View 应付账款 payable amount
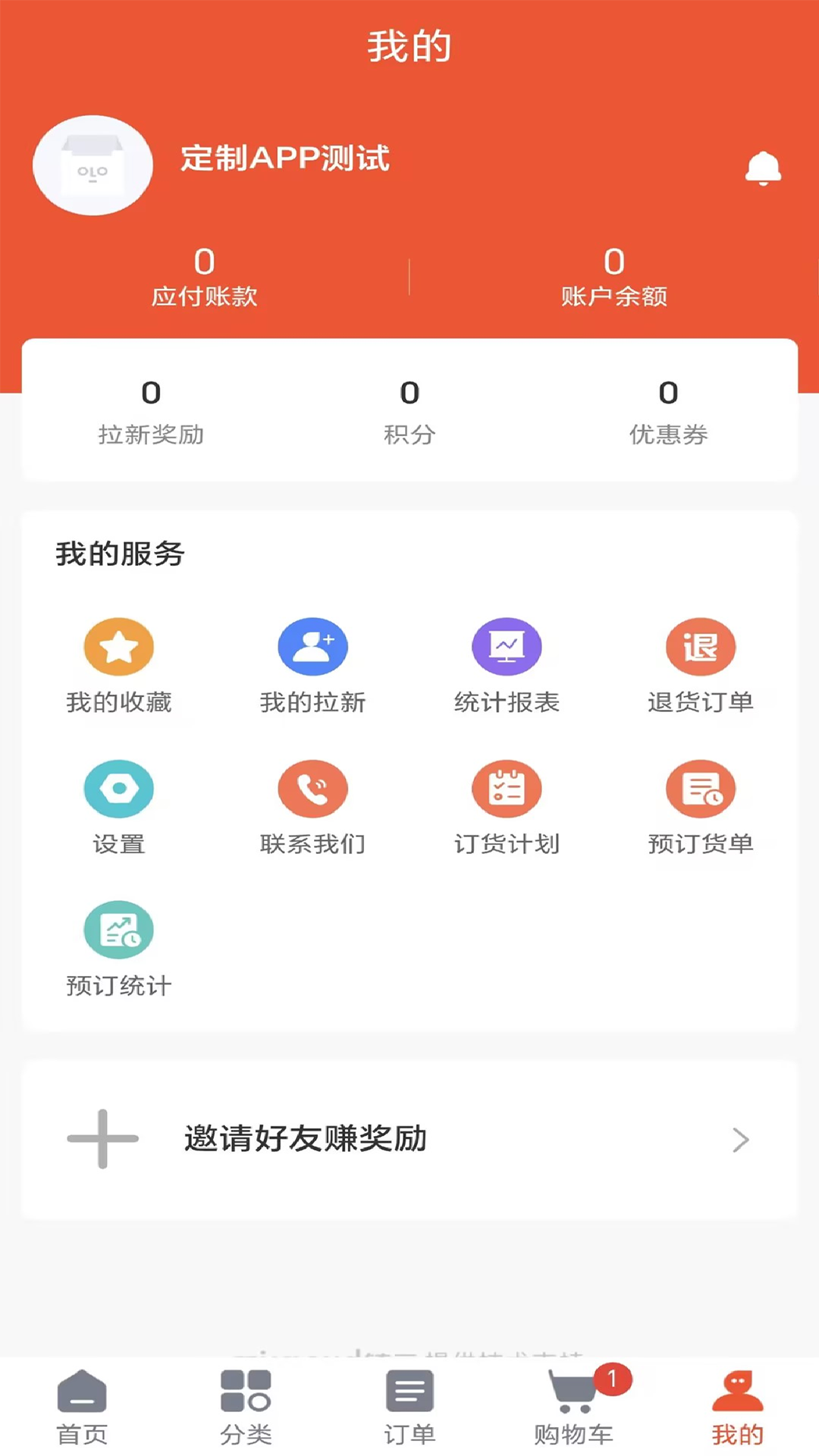The image size is (819, 1456). (205, 277)
